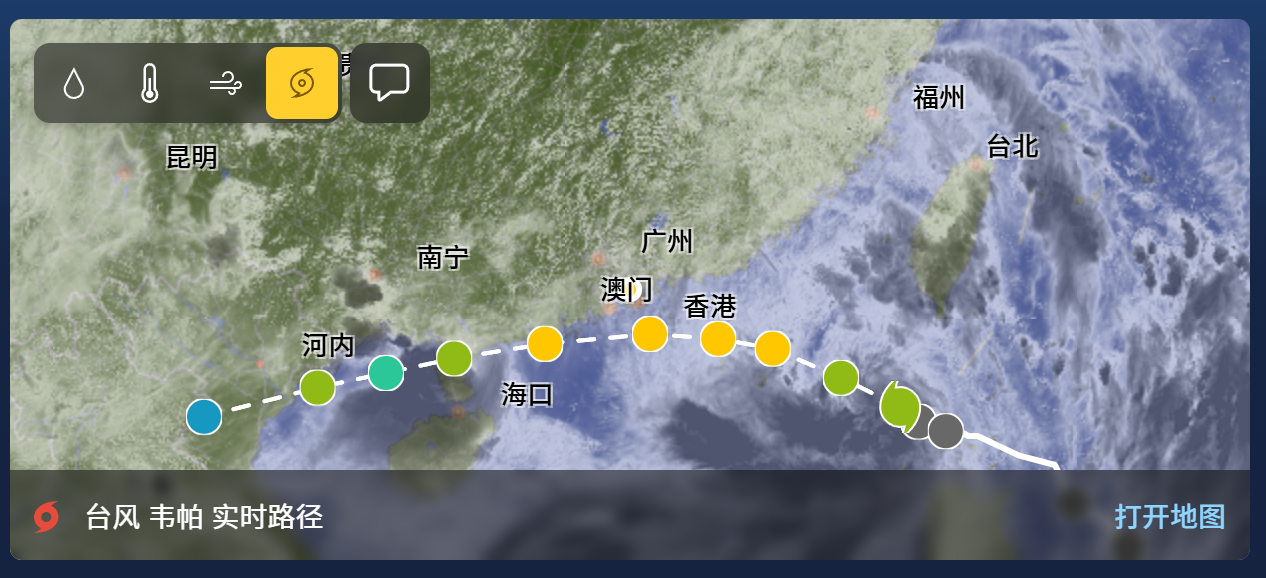The width and height of the screenshot is (1266, 578).
Task: Switch to the precipitation droplet layer
Action: [73, 83]
